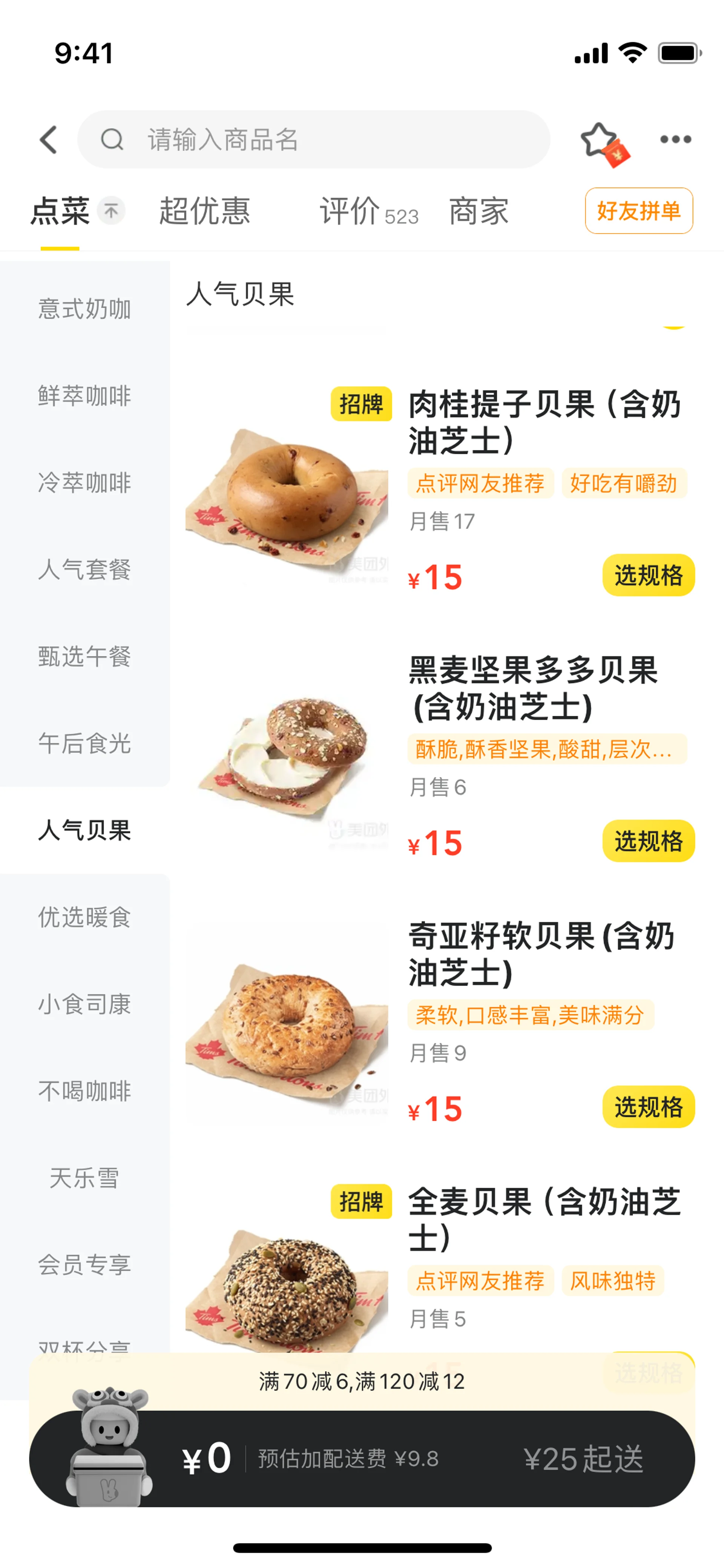The width and height of the screenshot is (724, 1568).
Task: Start a group order with 好友拼单
Action: click(x=638, y=211)
